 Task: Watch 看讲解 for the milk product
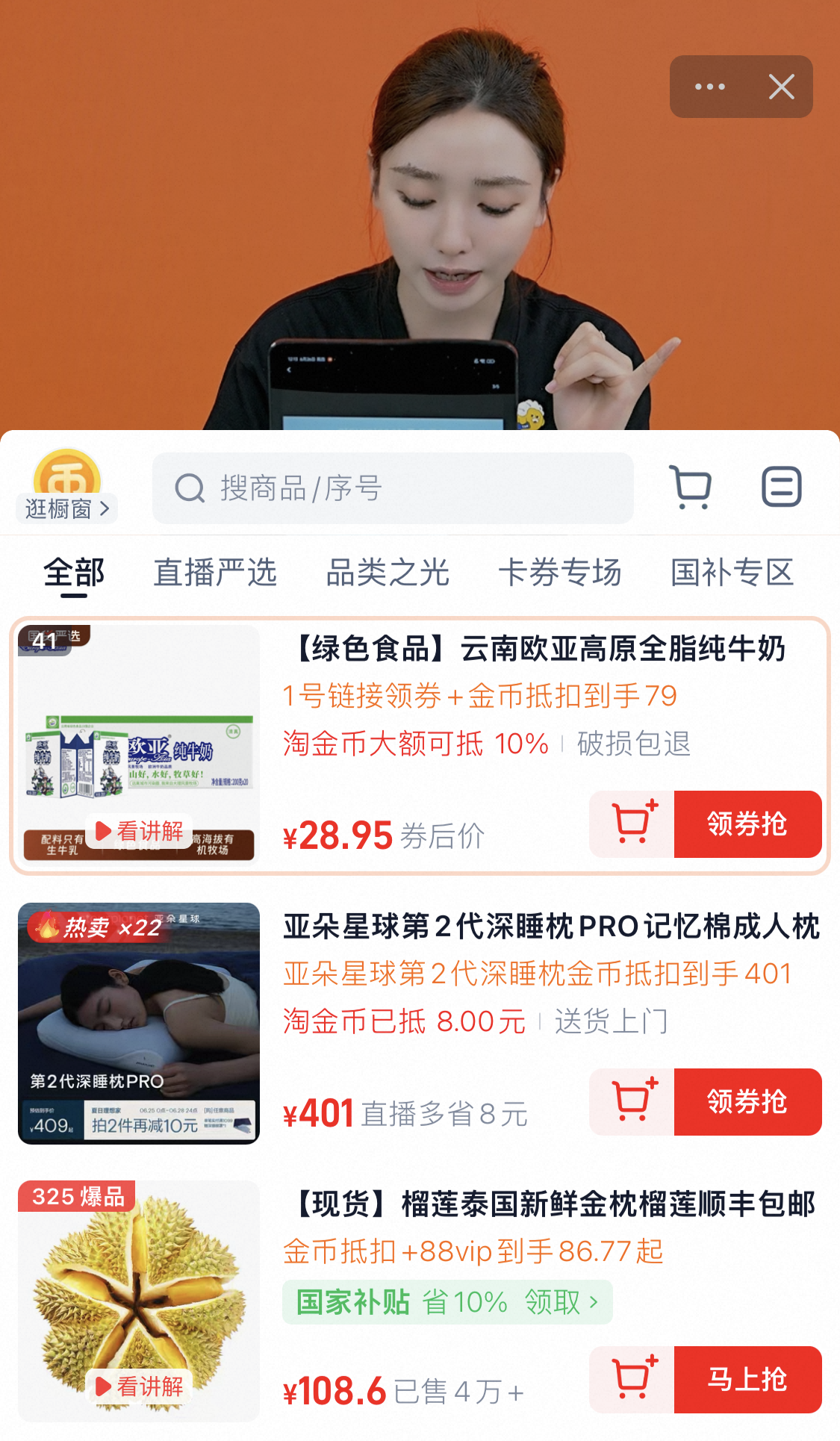point(140,831)
